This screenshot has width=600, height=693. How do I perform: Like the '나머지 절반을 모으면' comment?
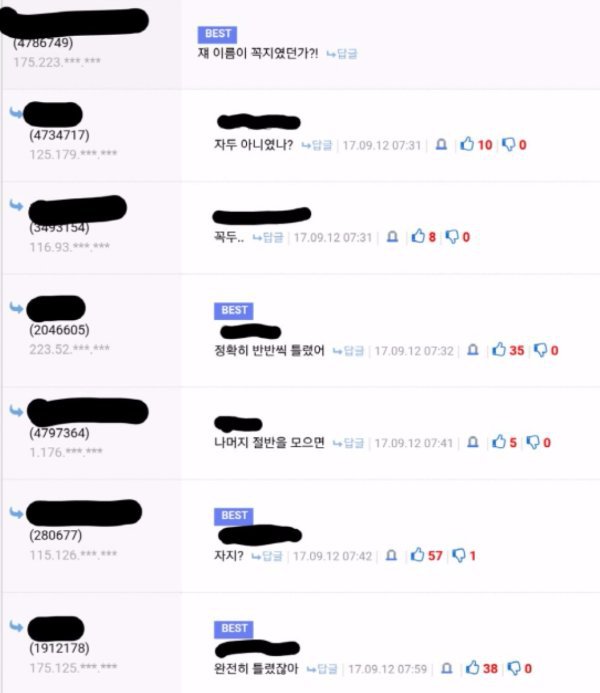499,443
